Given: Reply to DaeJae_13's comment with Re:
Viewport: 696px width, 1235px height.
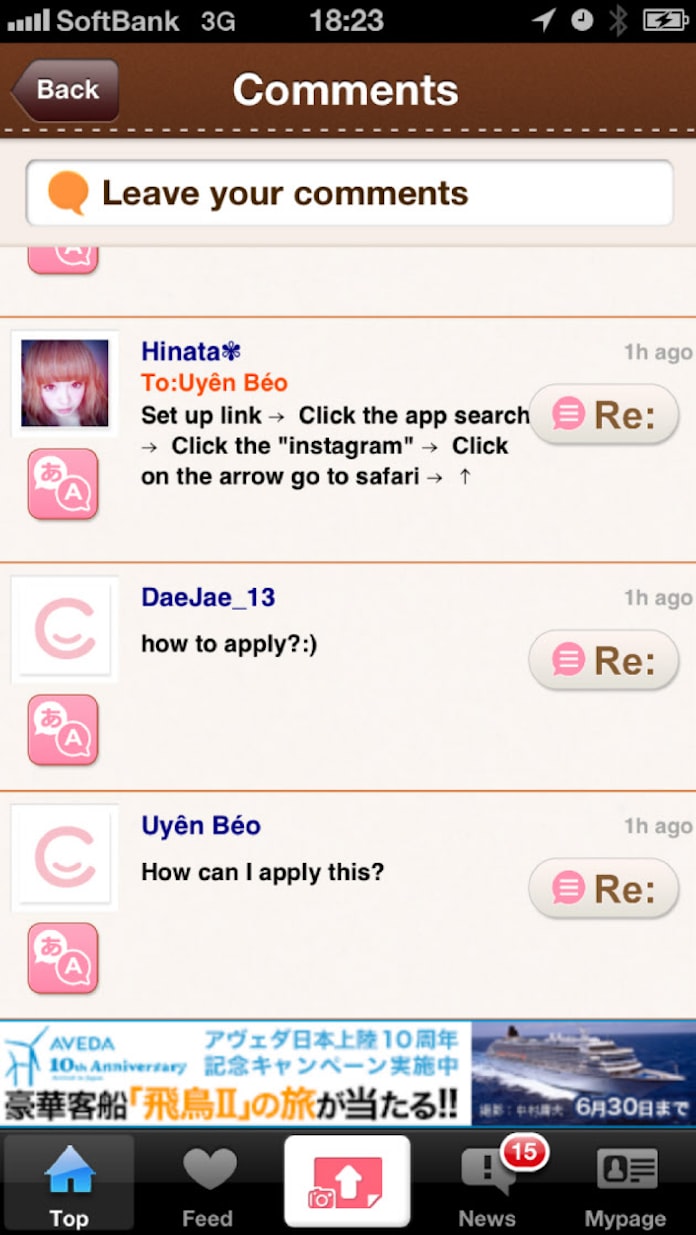Looking at the screenshot, I should pos(604,660).
